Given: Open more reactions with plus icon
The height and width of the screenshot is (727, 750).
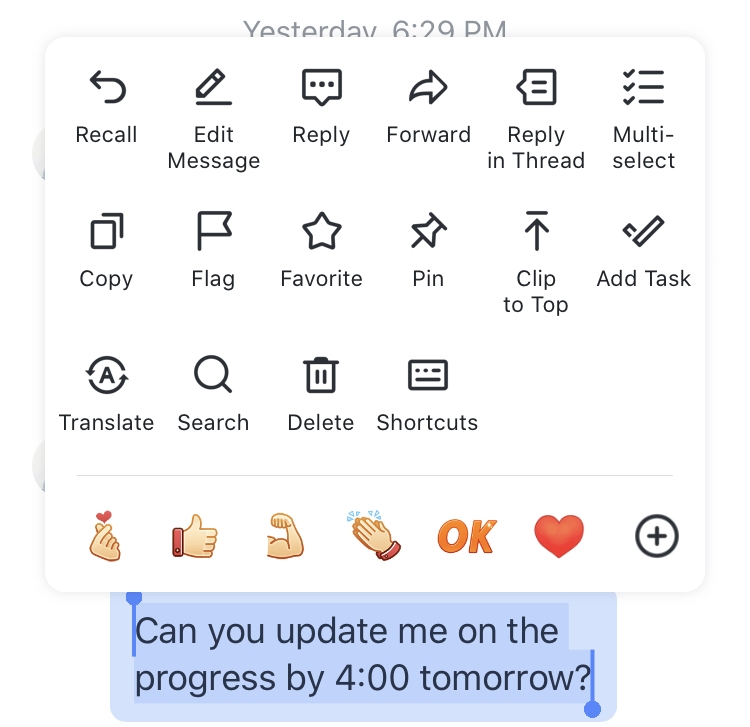Looking at the screenshot, I should pyautogui.click(x=657, y=536).
